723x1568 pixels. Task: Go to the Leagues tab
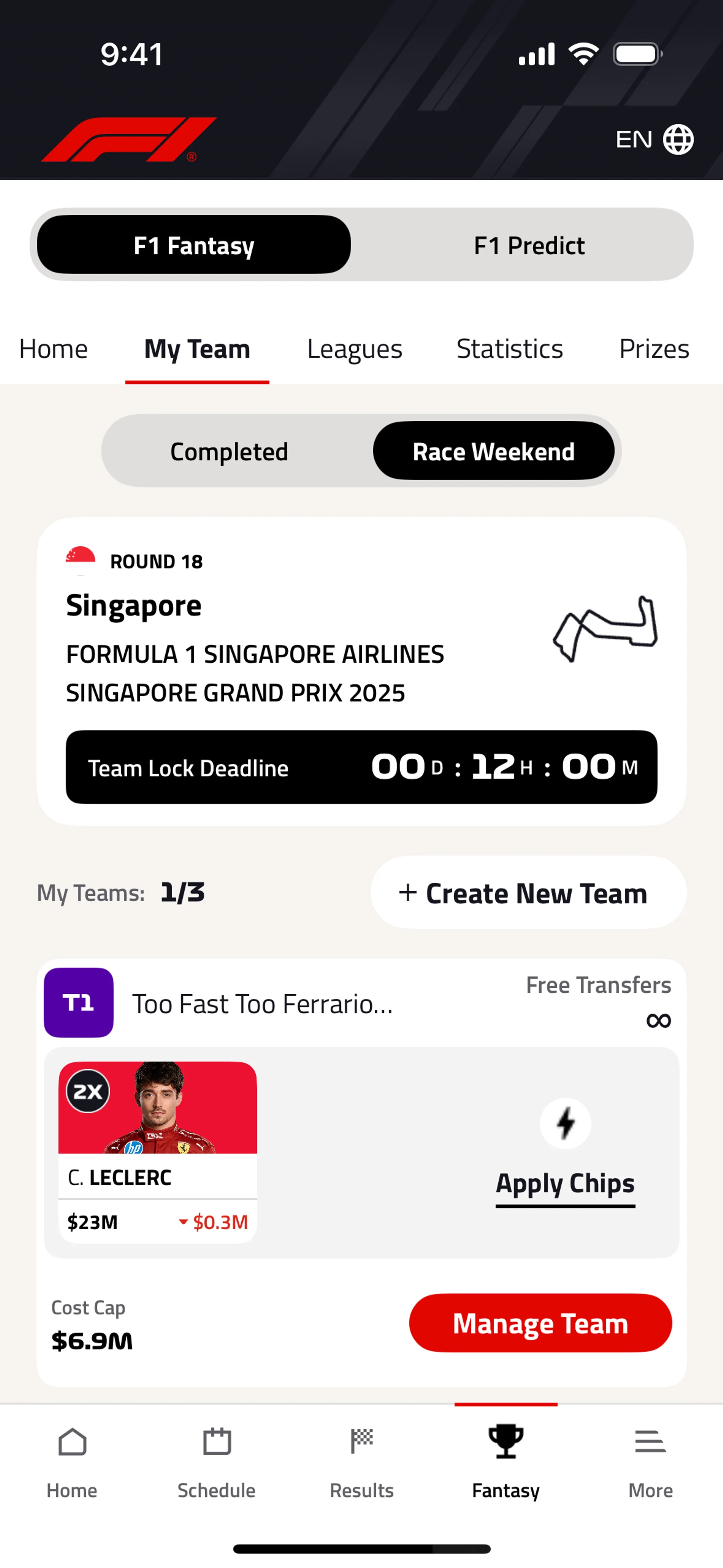click(x=354, y=349)
